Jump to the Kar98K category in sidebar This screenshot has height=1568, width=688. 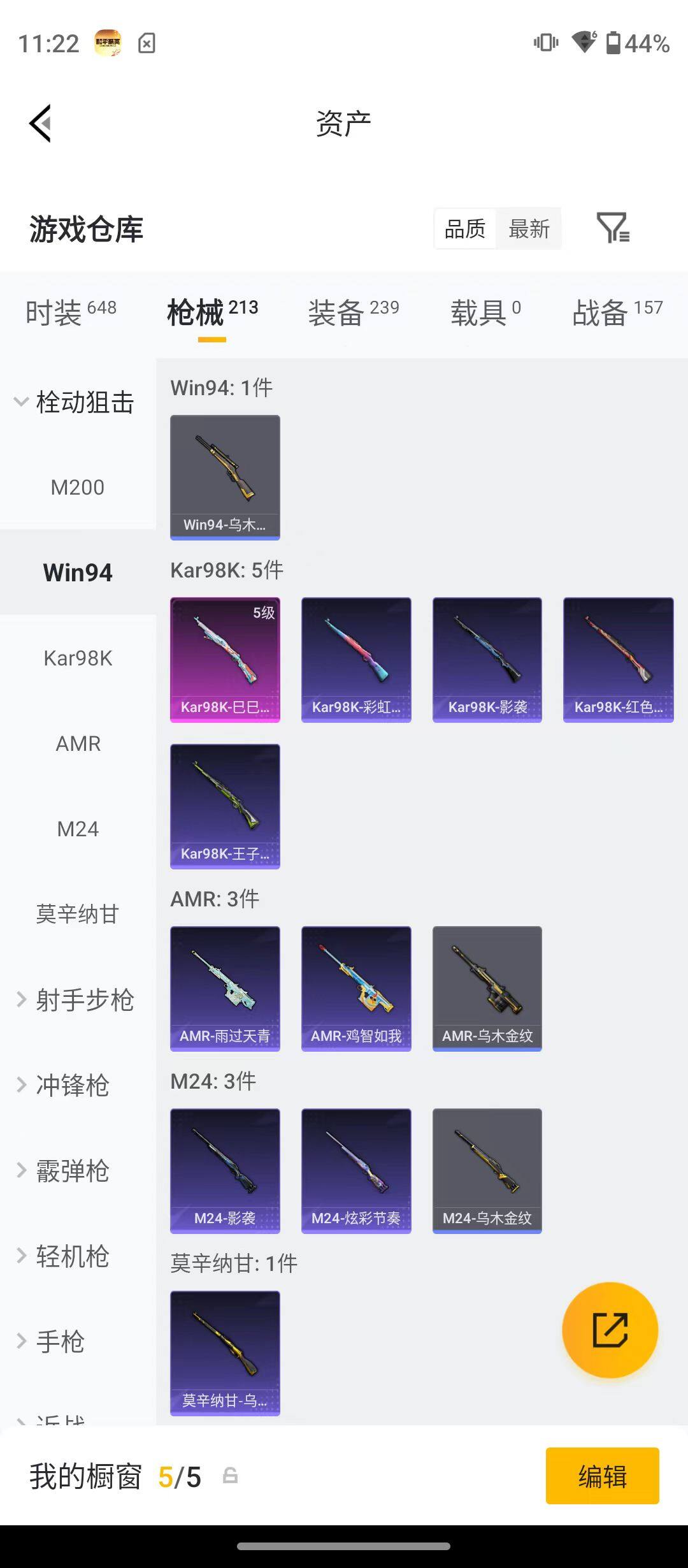tap(78, 658)
